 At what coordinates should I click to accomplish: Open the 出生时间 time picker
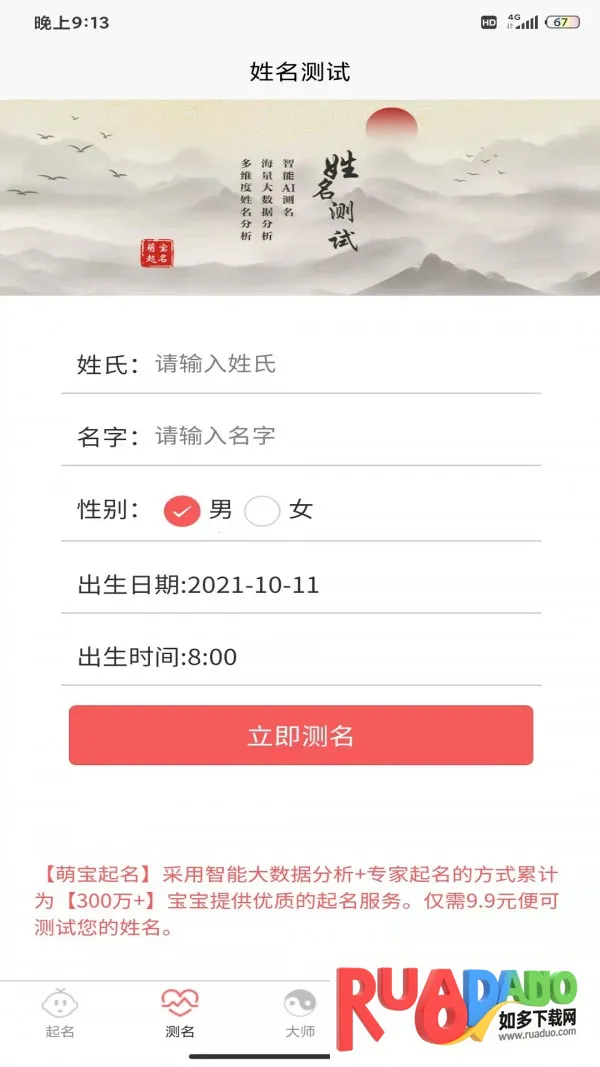pyautogui.click(x=300, y=657)
